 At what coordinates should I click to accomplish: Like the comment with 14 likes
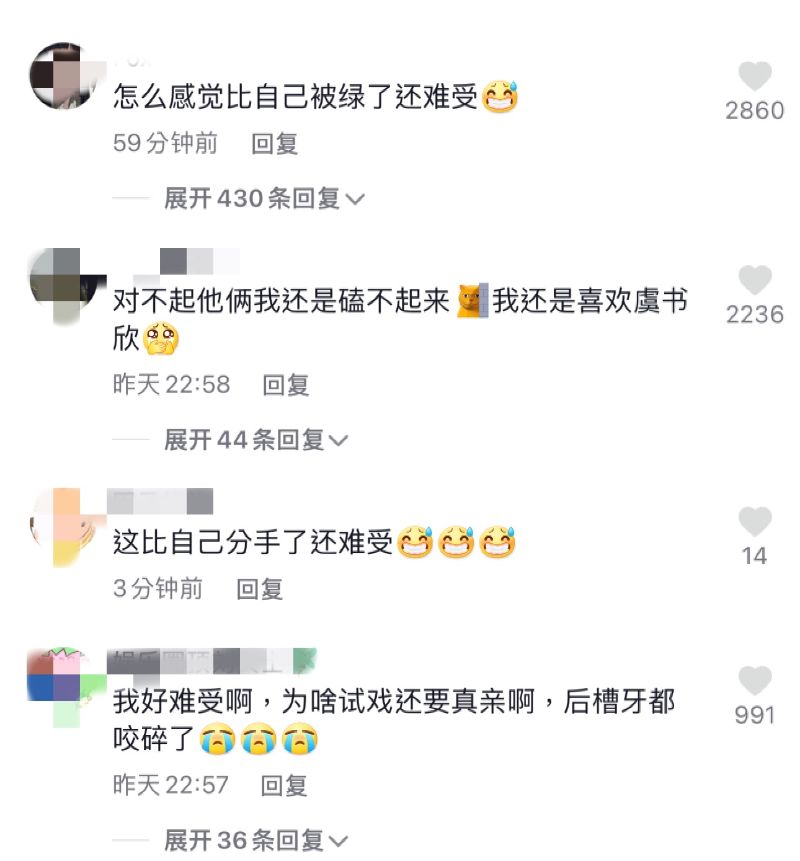coord(755,522)
